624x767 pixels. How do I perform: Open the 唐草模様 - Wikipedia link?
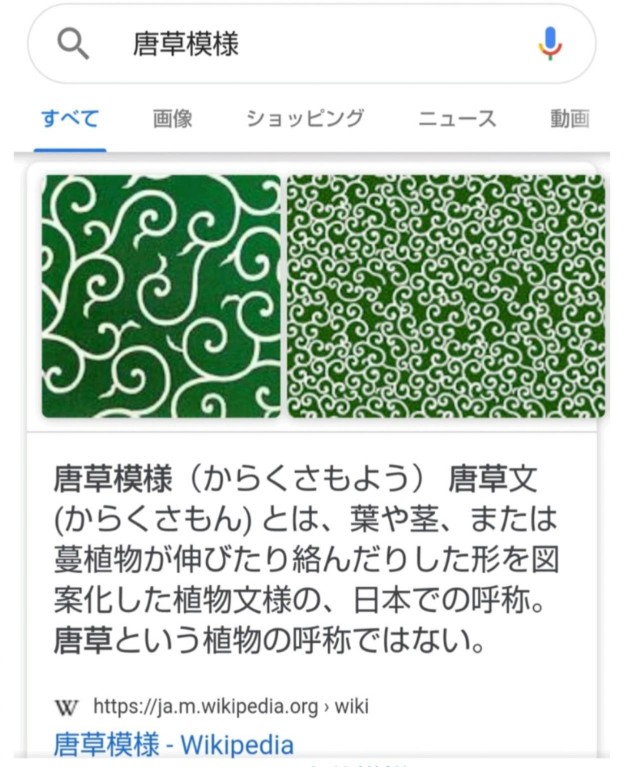click(x=174, y=745)
